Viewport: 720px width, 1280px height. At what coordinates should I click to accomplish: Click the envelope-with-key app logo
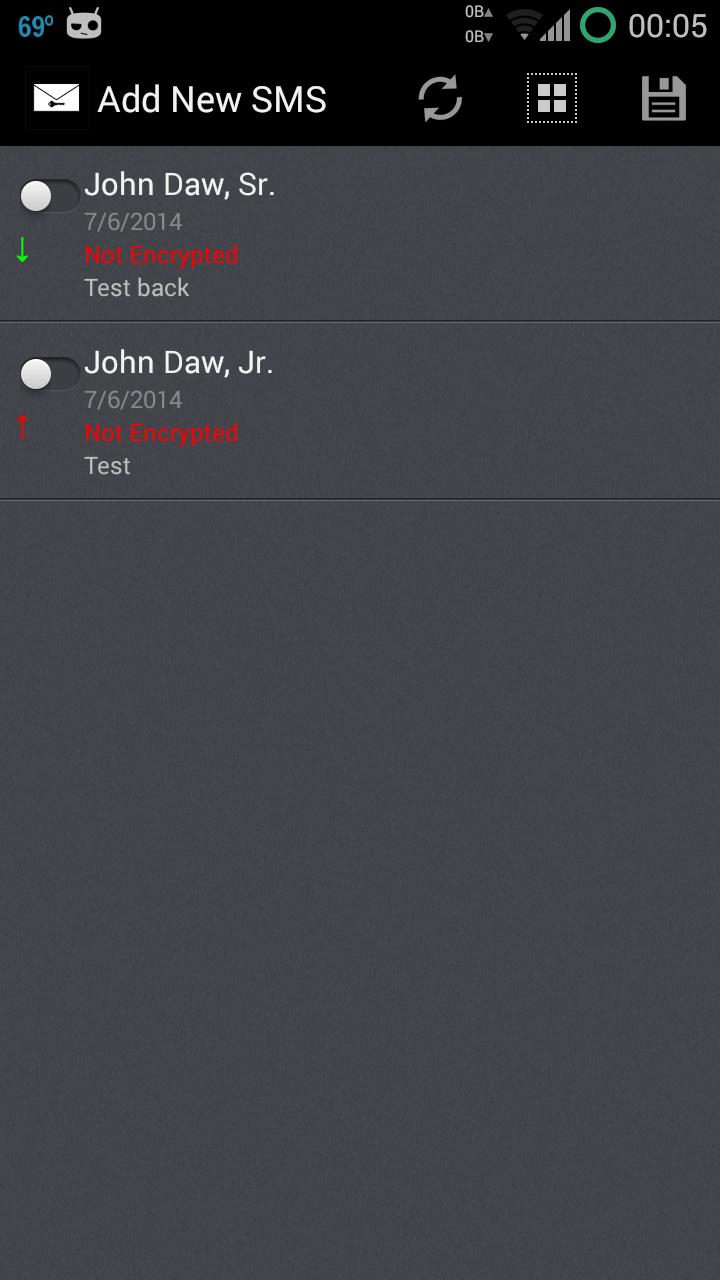[x=55, y=97]
